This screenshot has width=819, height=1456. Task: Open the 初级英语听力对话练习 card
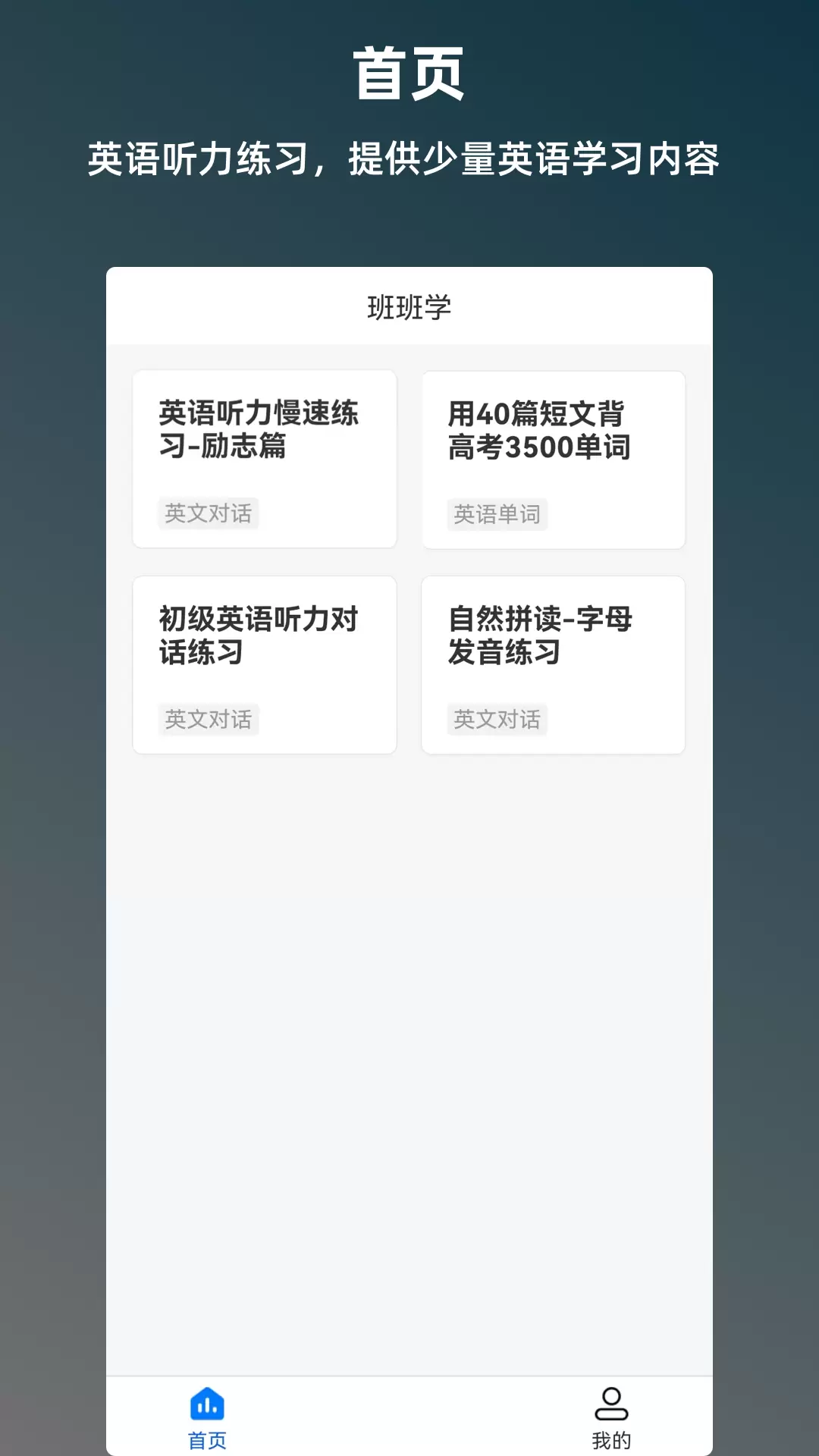265,665
